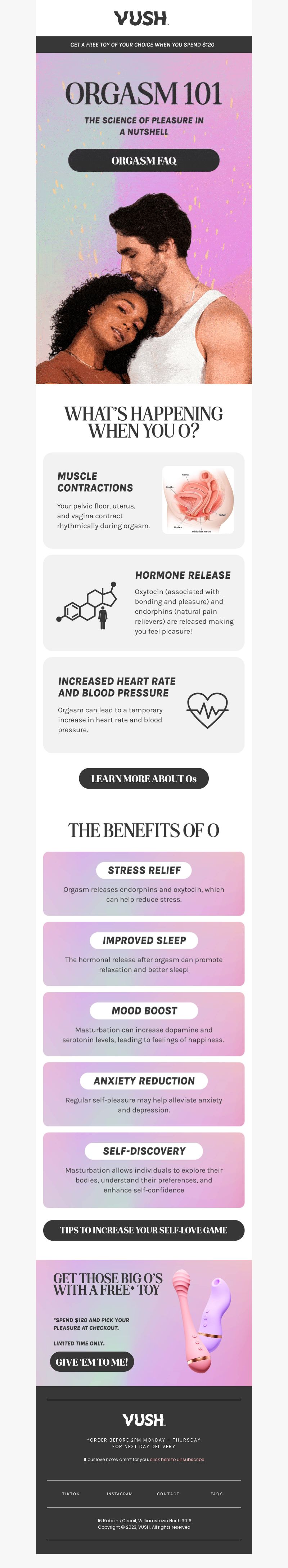Open the TikTok footer link
The width and height of the screenshot is (288, 1568).
[71, 1494]
